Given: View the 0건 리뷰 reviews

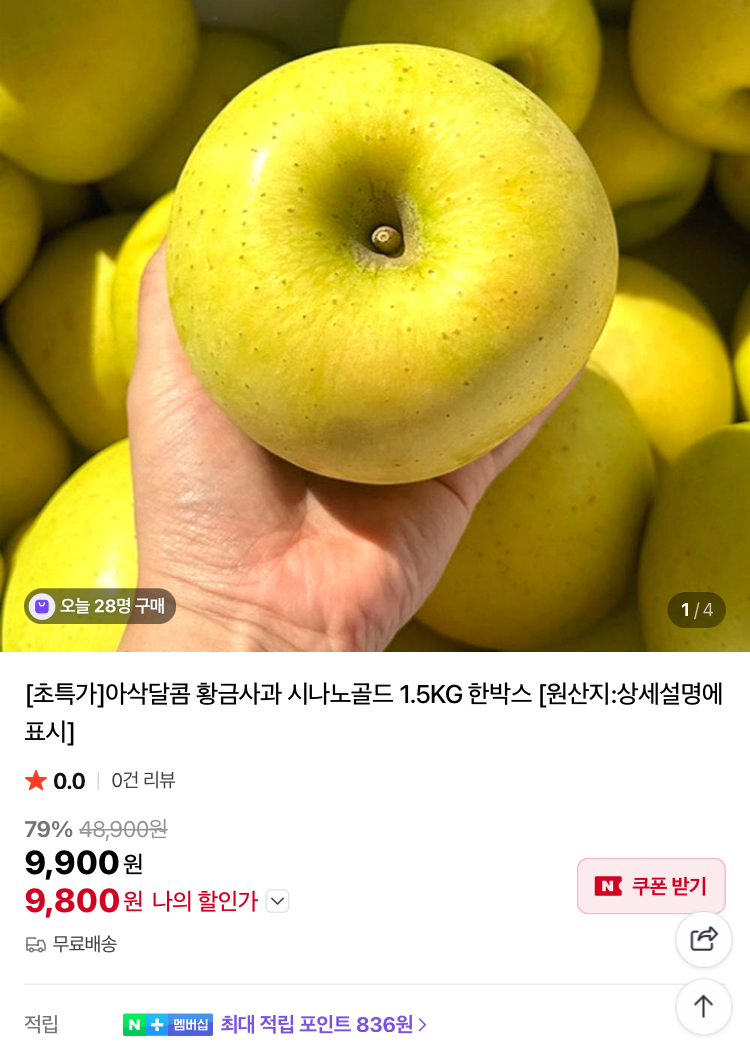Looking at the screenshot, I should tap(143, 781).
